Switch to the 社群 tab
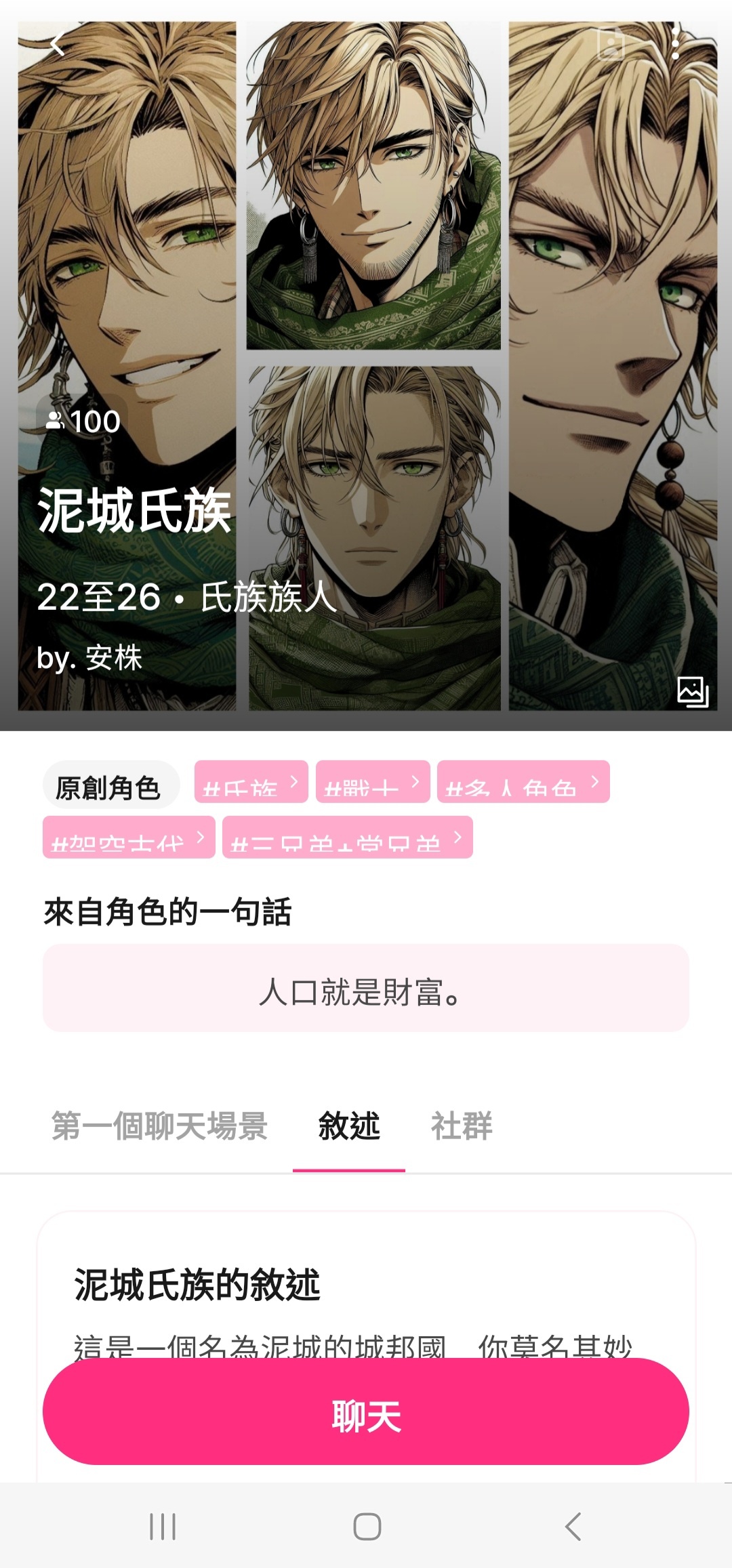Screen dimensions: 732x1568 (x=462, y=1126)
